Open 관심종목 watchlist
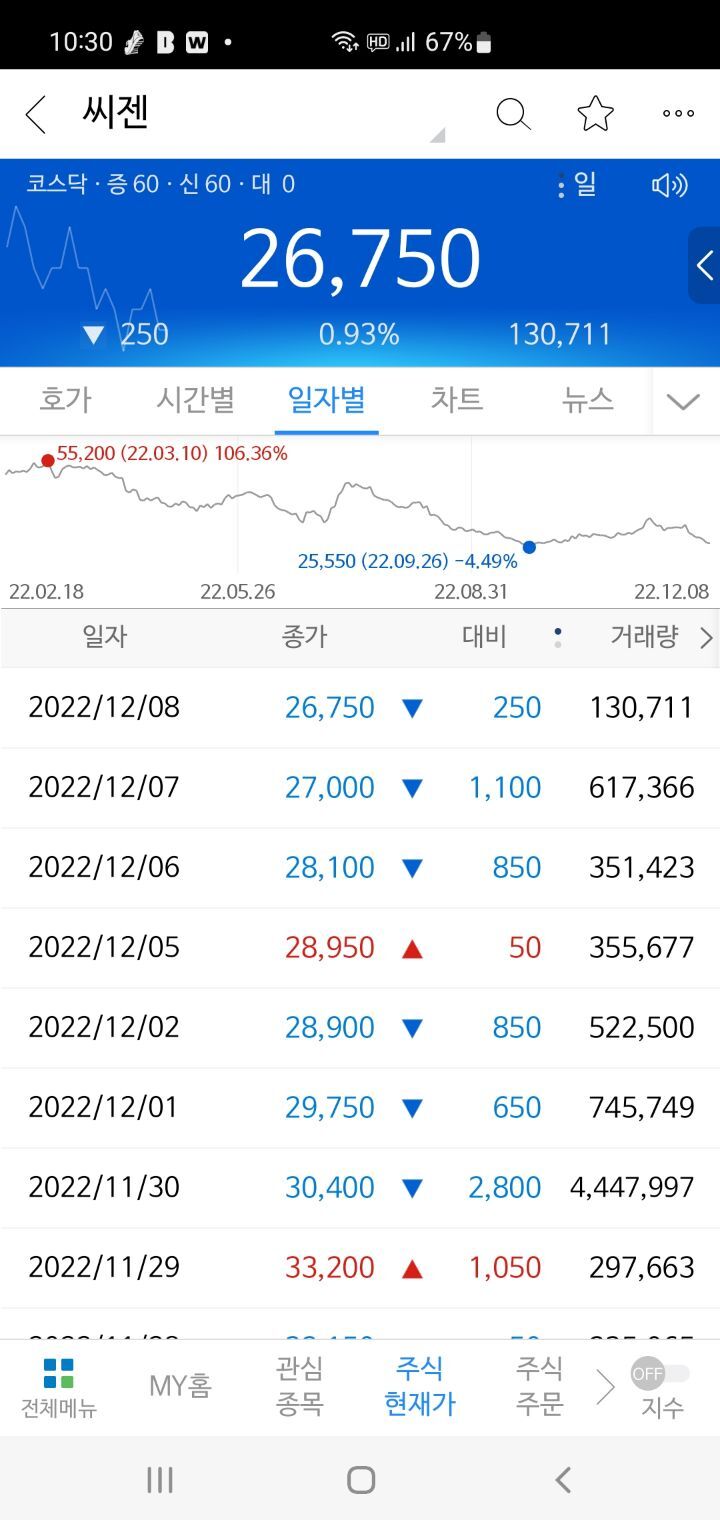720x1520 pixels. 299,1386
